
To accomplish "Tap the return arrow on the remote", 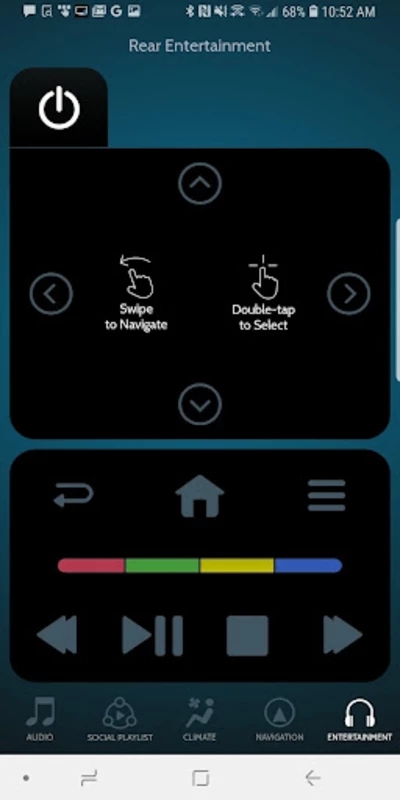I will click(73, 495).
